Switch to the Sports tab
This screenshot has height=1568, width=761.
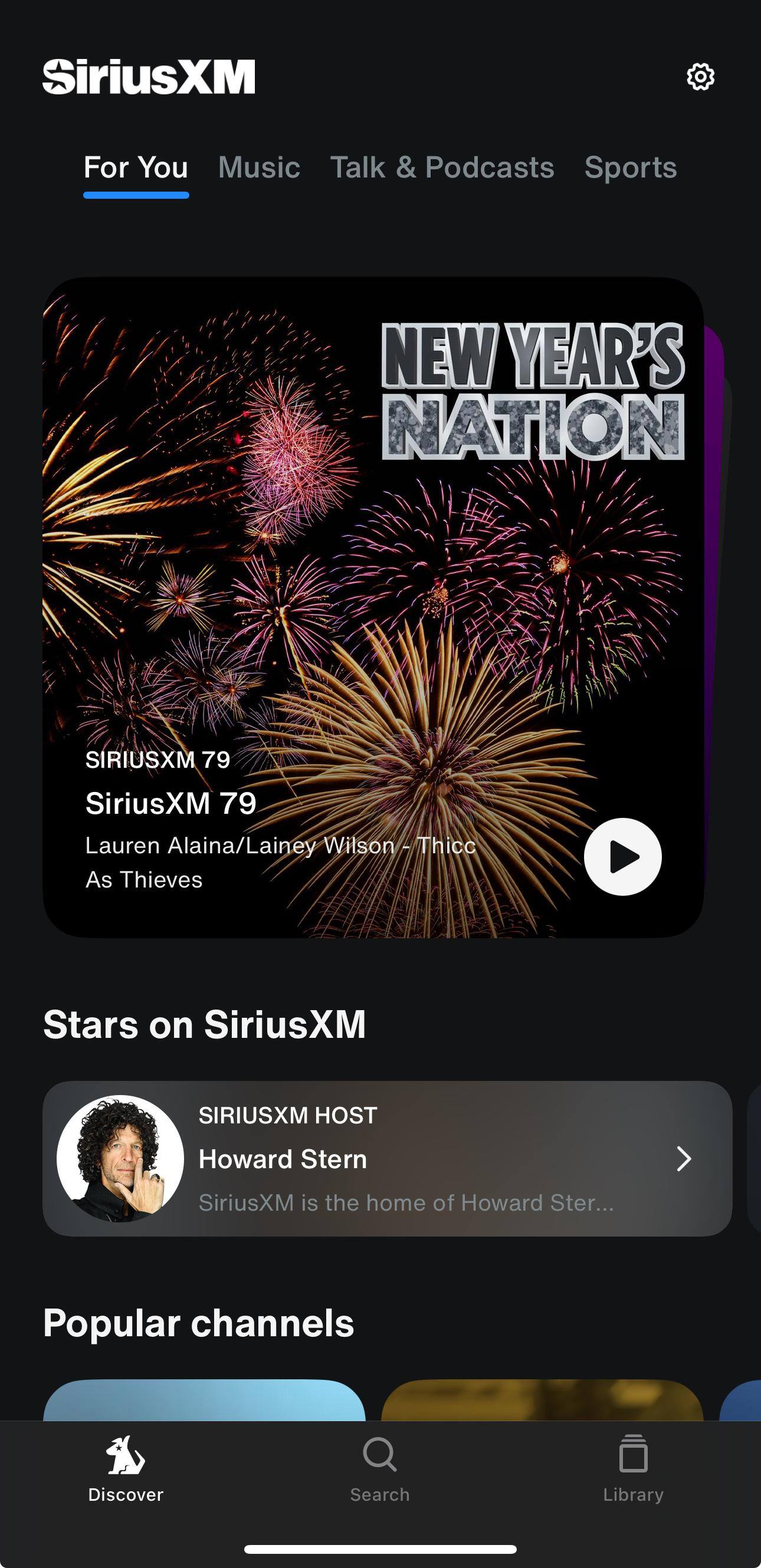point(630,167)
